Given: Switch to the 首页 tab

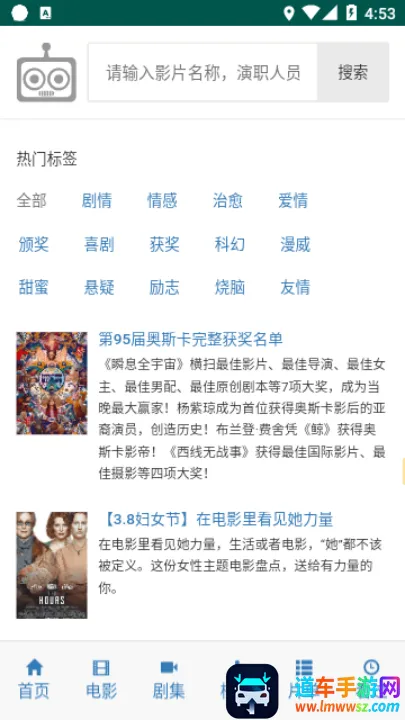Looking at the screenshot, I should tap(34, 679).
